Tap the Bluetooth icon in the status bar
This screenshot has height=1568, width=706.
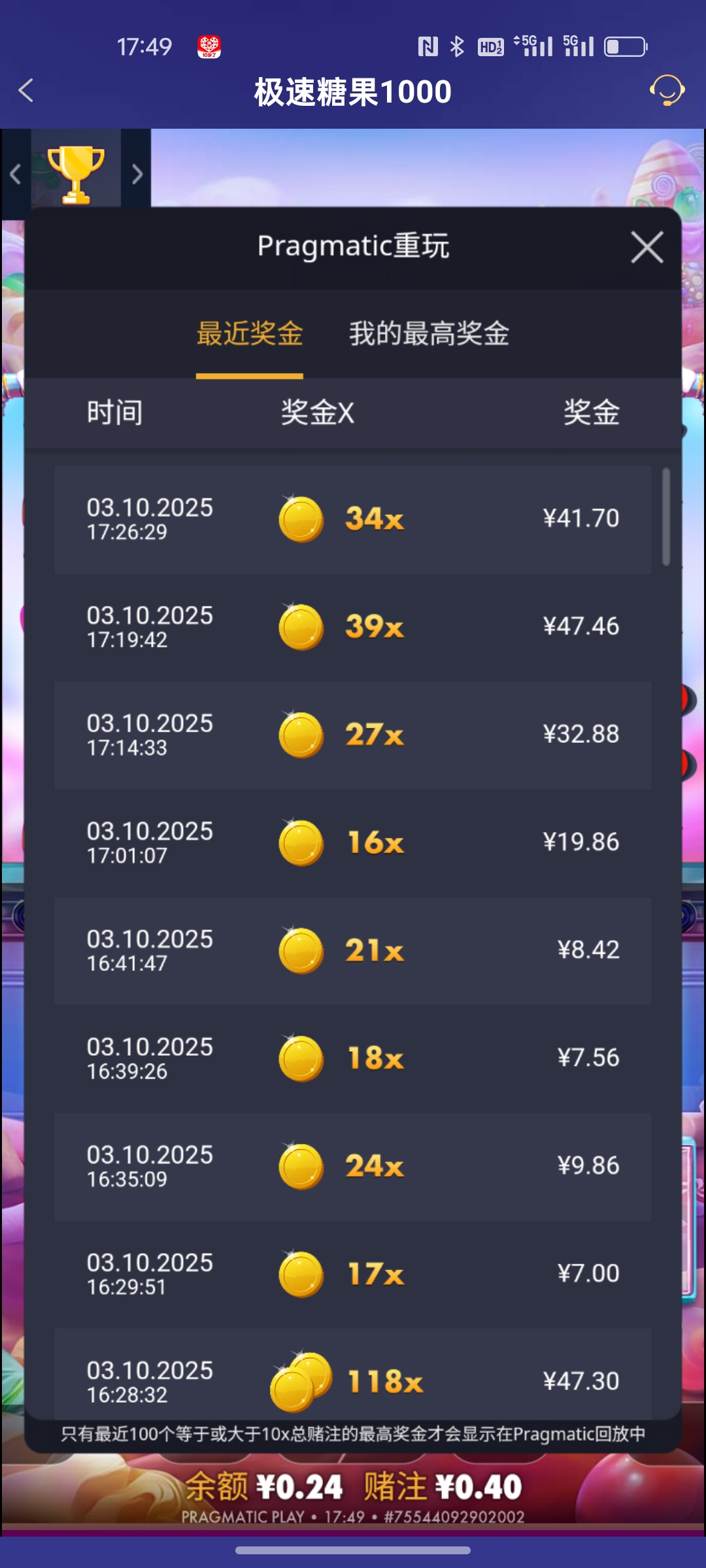click(x=456, y=46)
